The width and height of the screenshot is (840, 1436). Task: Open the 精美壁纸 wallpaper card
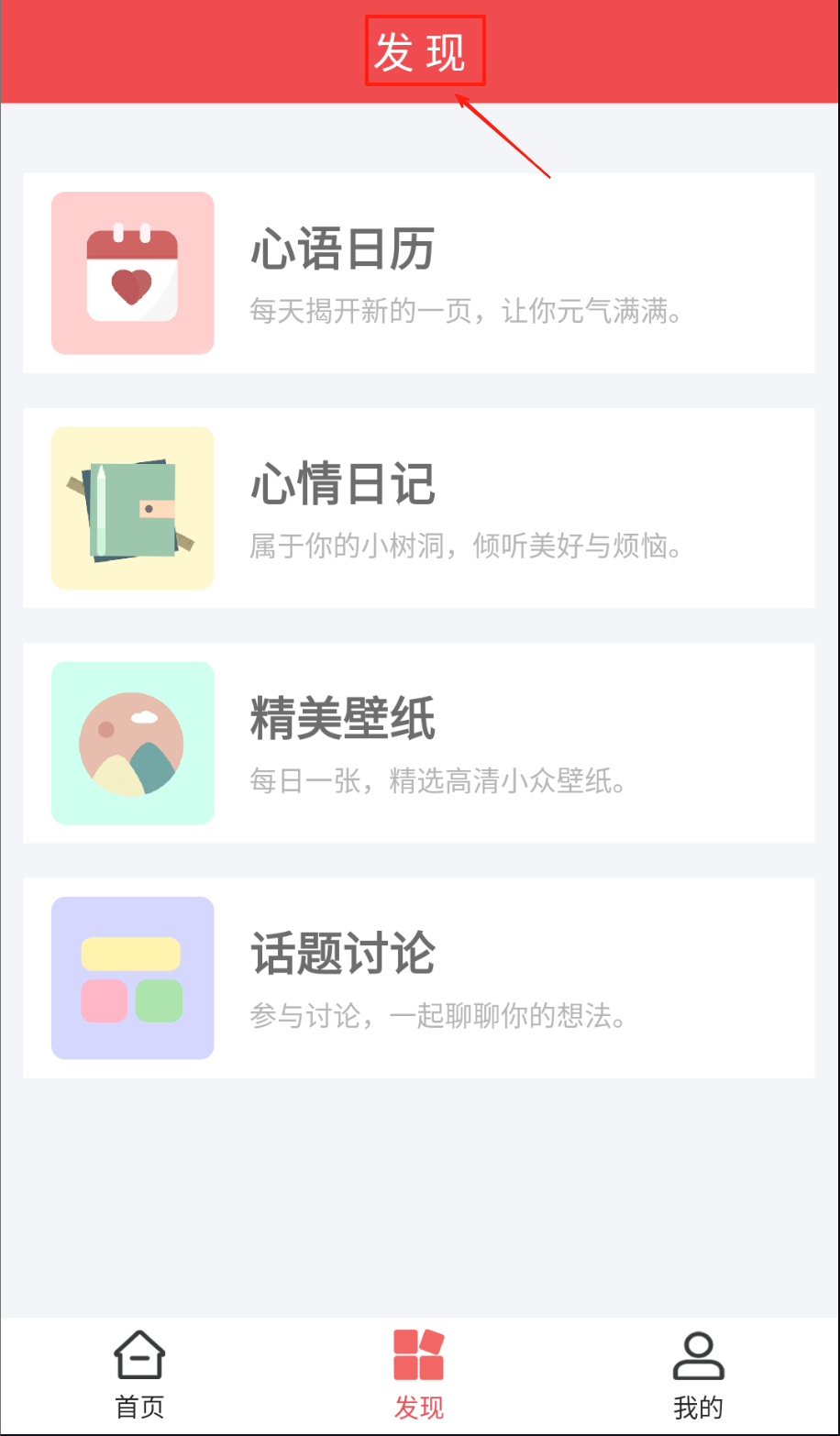(x=418, y=742)
